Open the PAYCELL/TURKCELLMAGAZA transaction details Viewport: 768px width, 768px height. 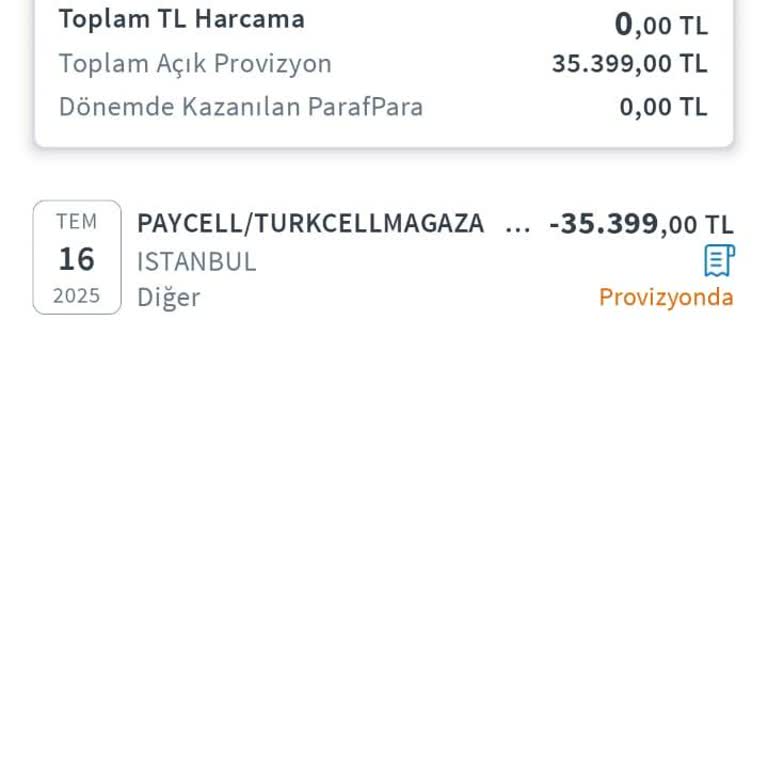pyautogui.click(x=310, y=224)
